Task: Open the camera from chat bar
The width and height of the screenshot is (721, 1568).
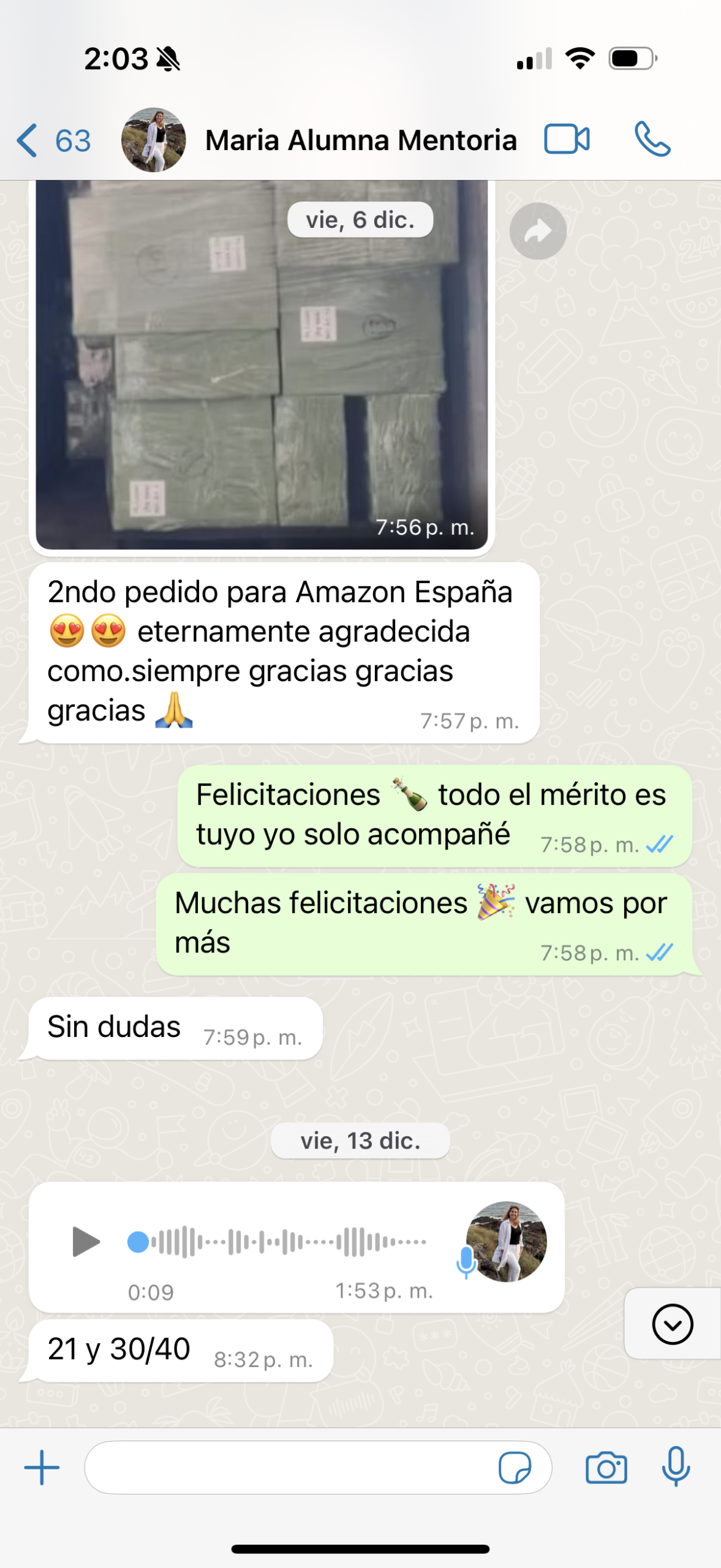Action: tap(606, 1468)
